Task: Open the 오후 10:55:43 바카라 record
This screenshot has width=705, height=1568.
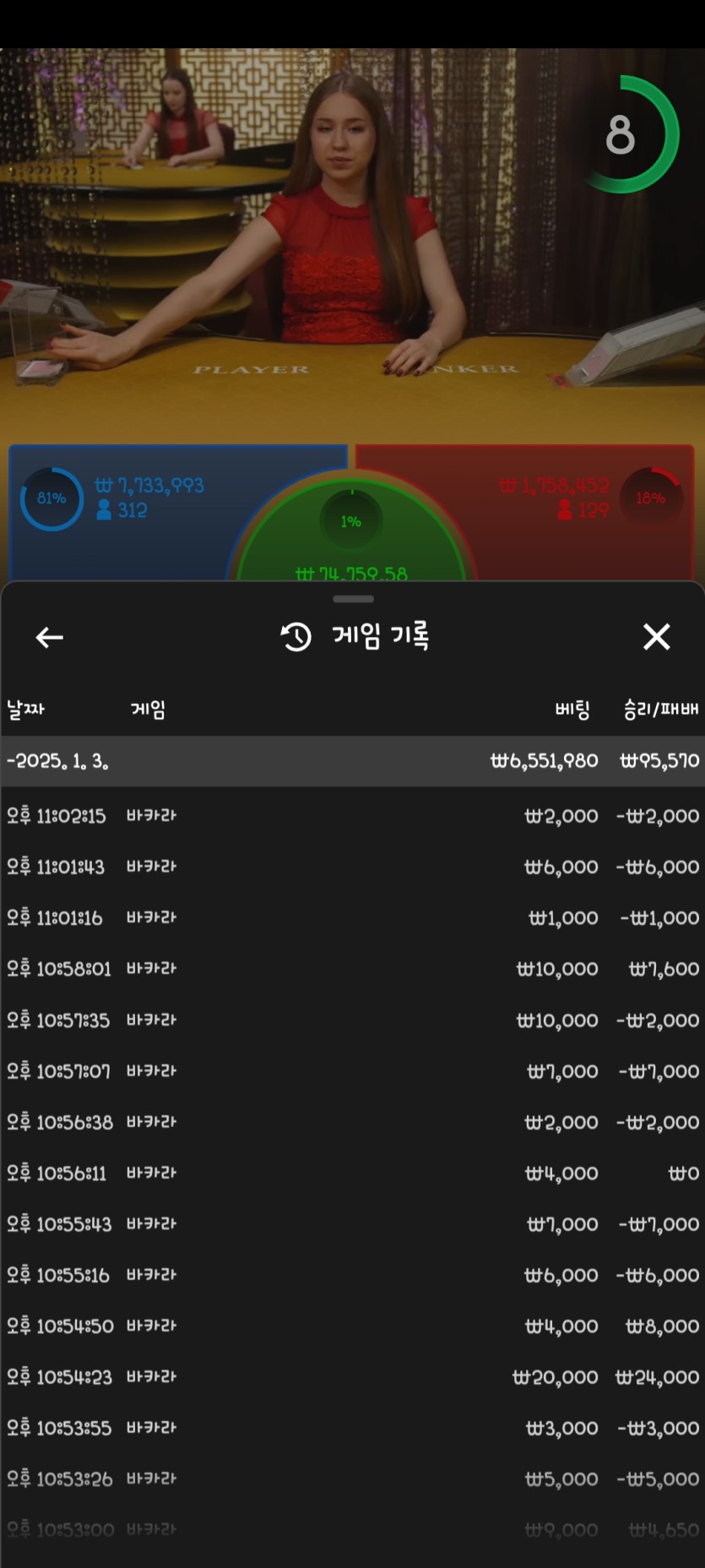Action: tap(352, 1224)
